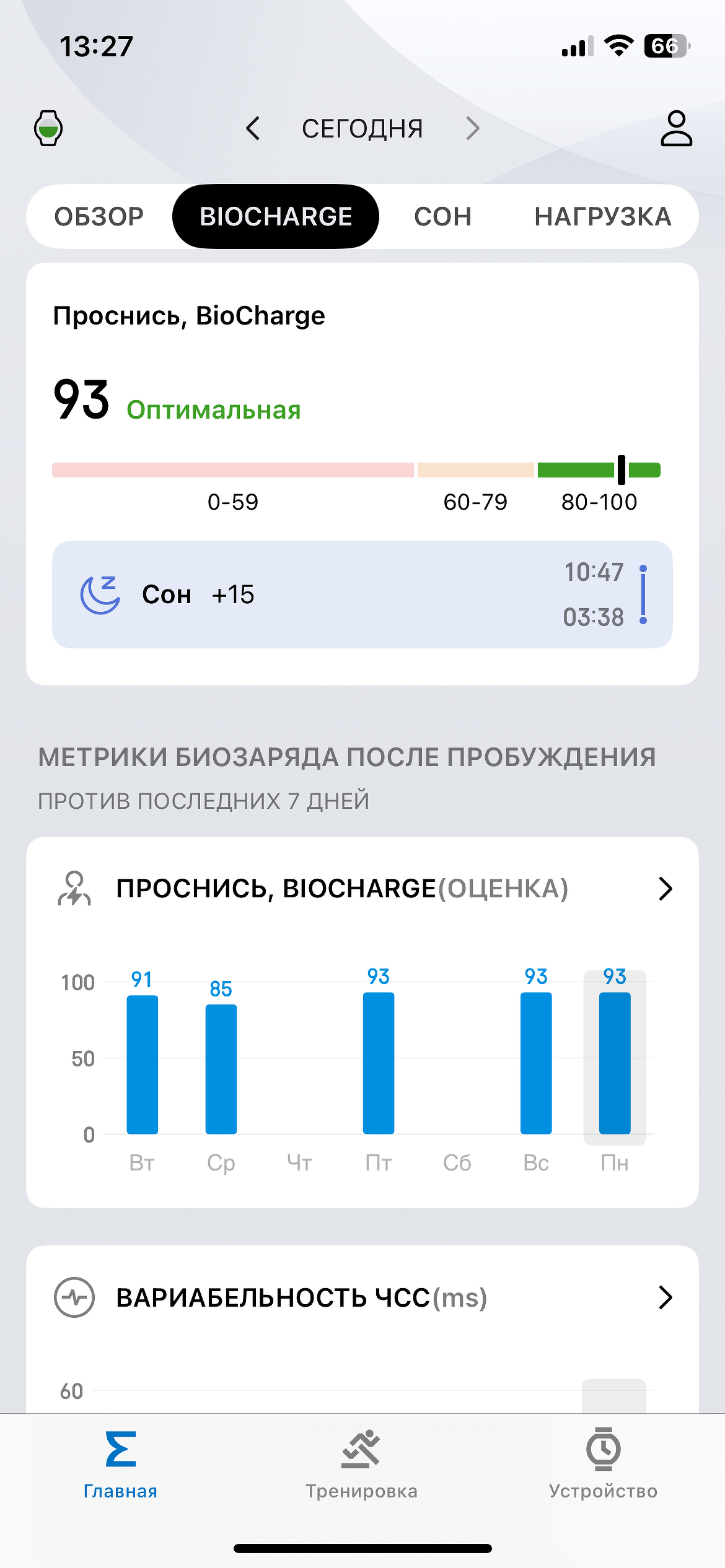Screen dimensions: 725x1568
Task: Open the watch device status icon
Action: (48, 128)
